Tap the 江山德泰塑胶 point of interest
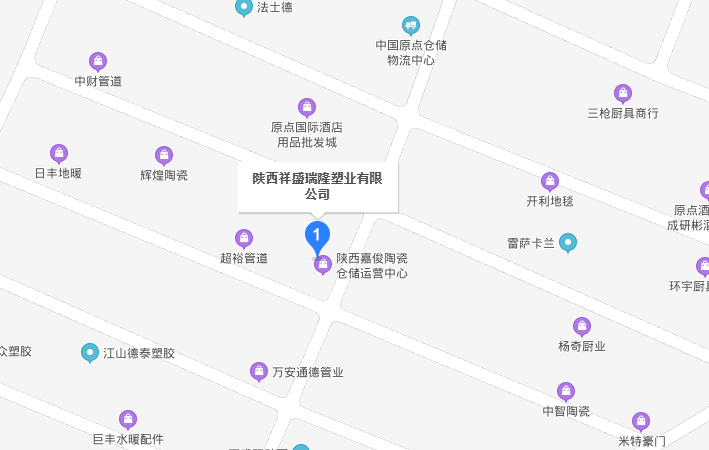Viewport: 709px width, 450px height. tap(90, 352)
